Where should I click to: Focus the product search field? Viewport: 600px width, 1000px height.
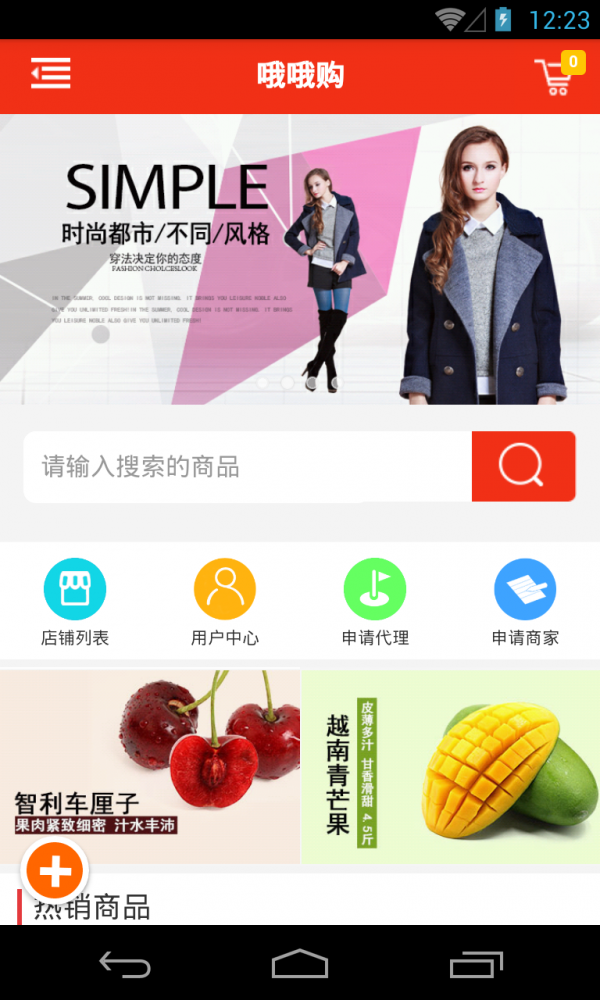(247, 467)
